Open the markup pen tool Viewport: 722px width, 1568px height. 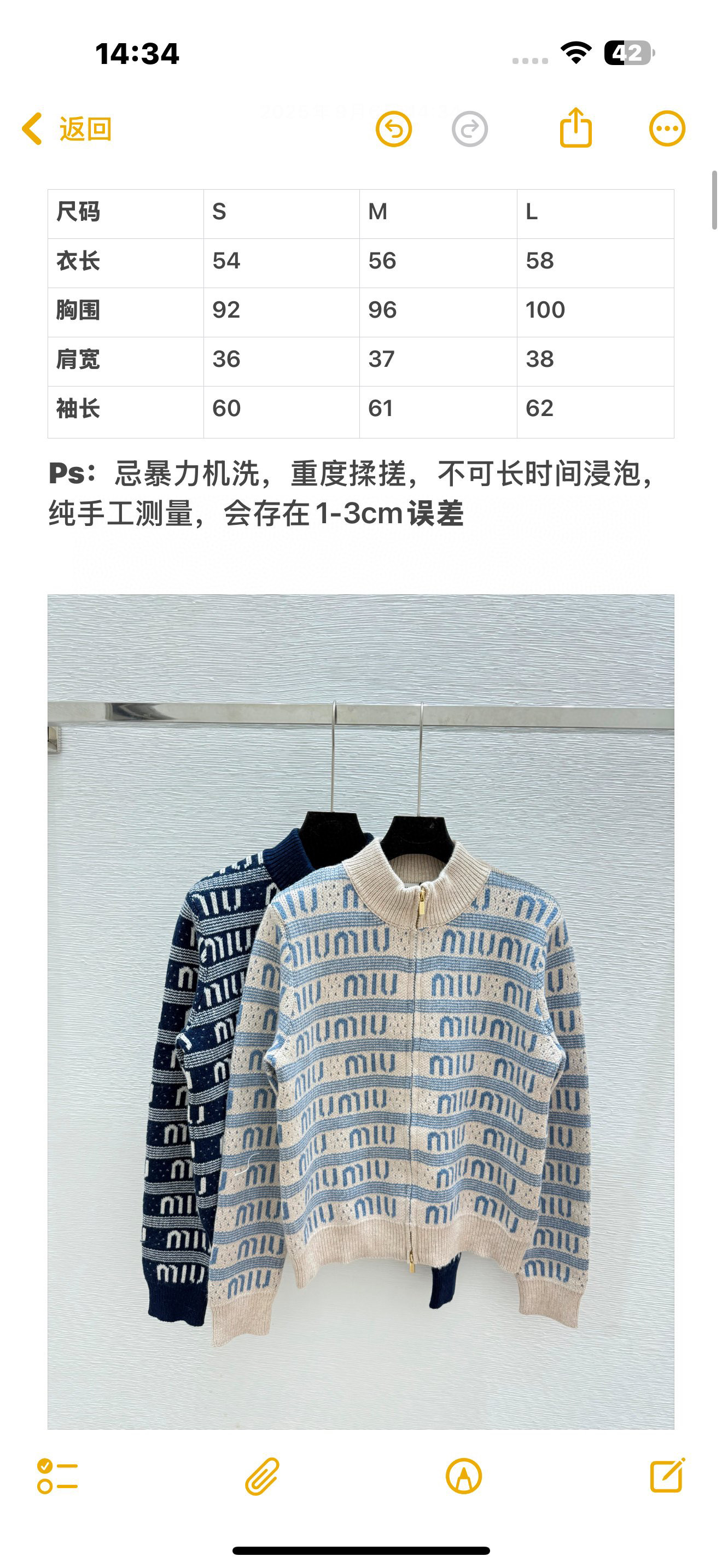(x=464, y=1476)
